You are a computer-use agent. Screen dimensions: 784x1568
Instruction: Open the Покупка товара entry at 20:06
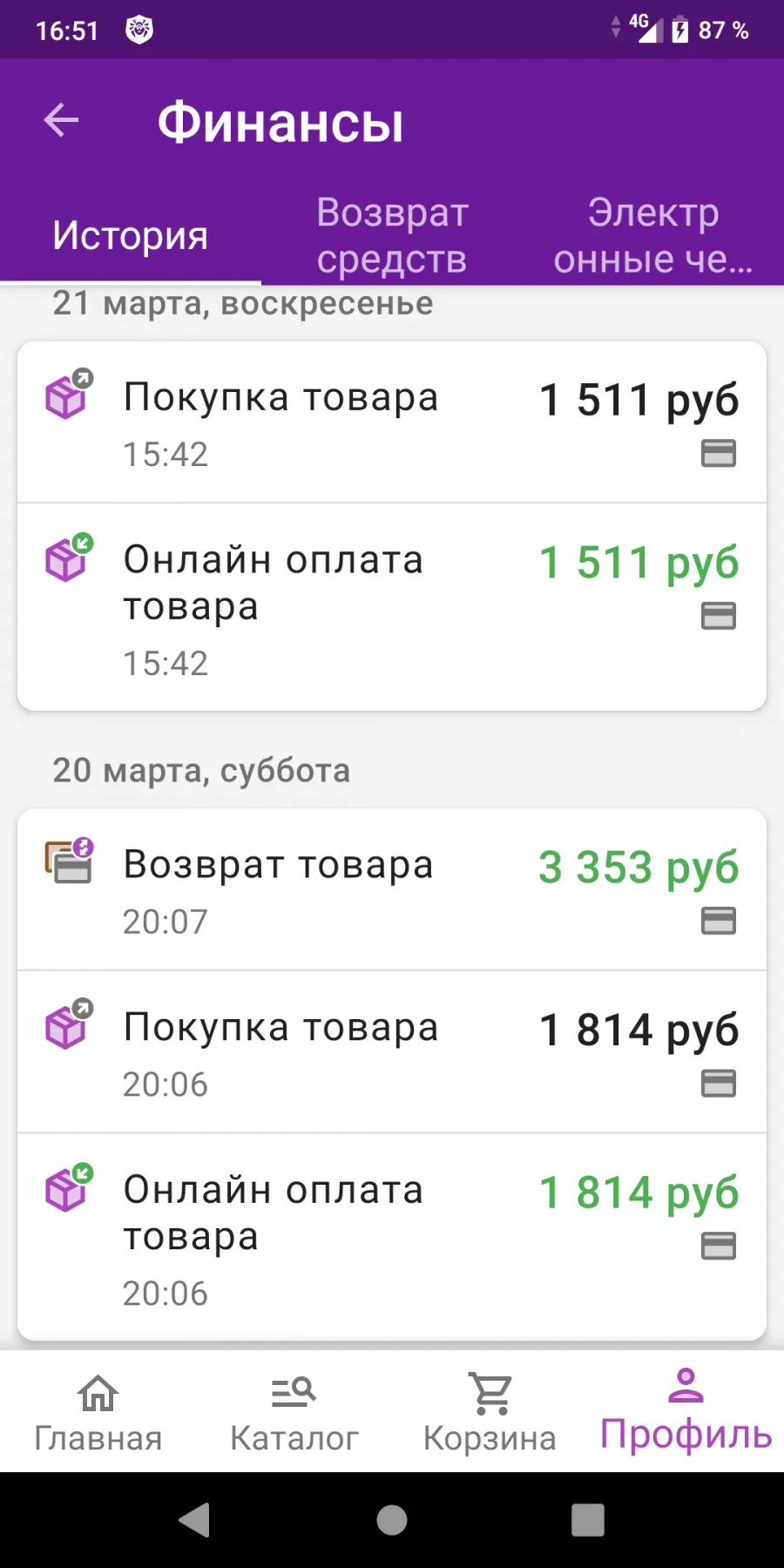pyautogui.click(x=392, y=1052)
